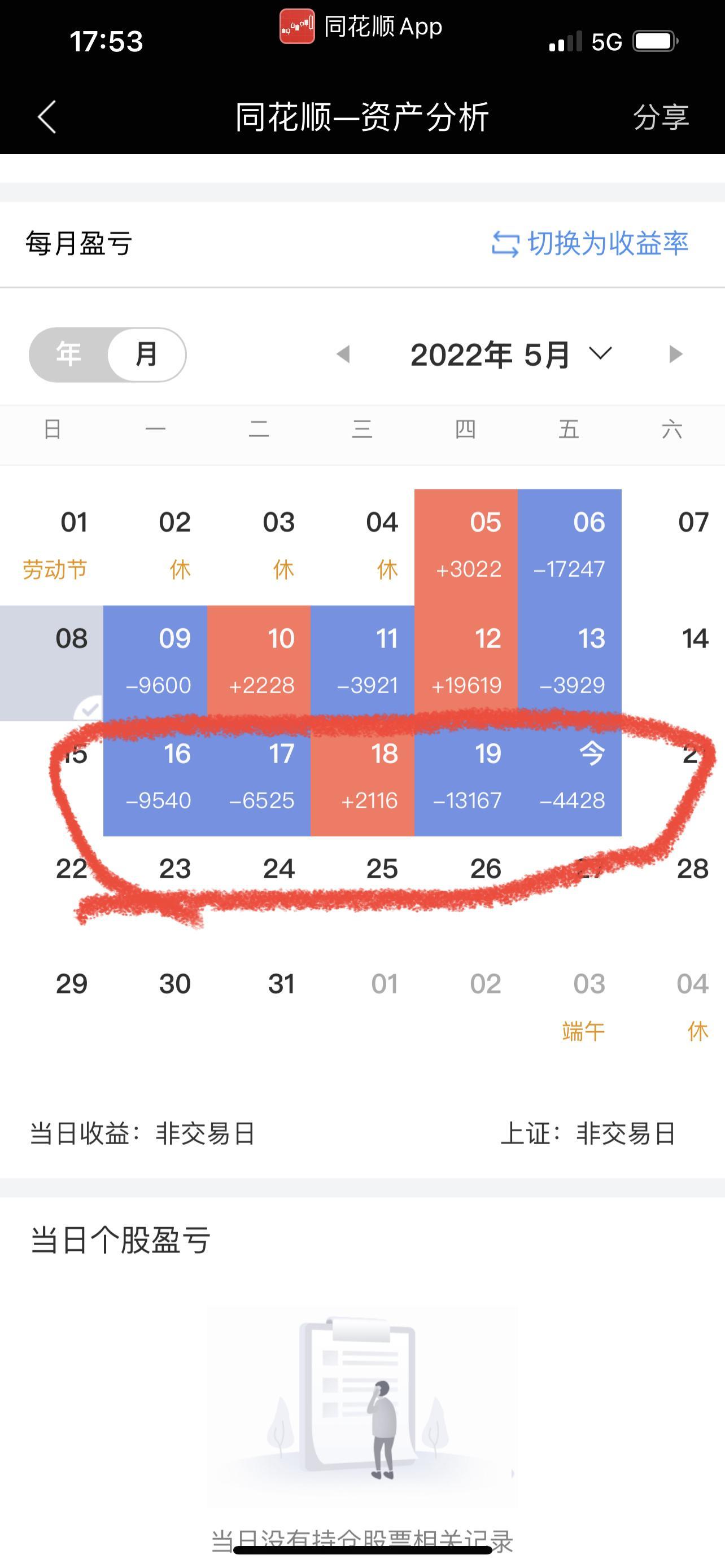Select May 16 with -9540

click(155, 778)
